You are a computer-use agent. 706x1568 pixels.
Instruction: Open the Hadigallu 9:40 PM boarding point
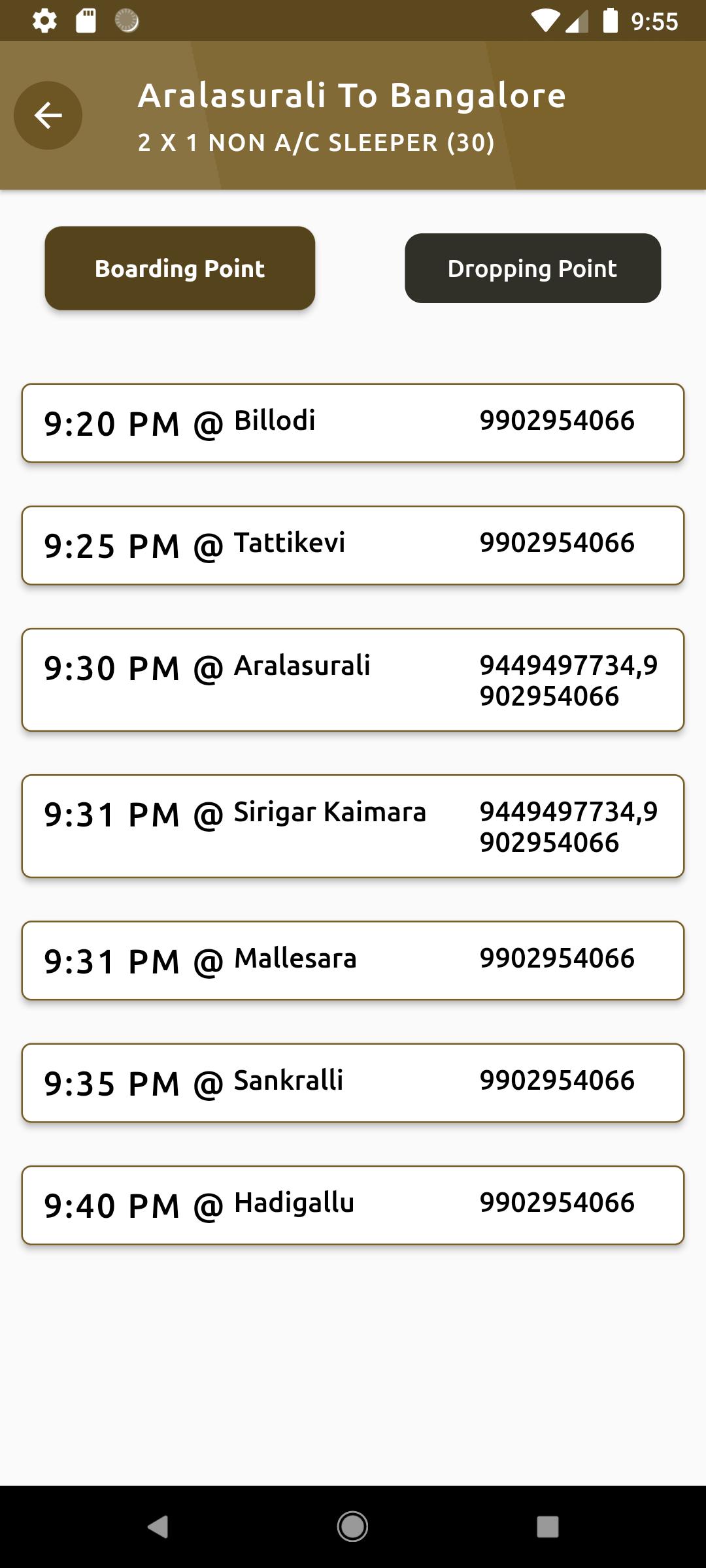pyautogui.click(x=353, y=1205)
